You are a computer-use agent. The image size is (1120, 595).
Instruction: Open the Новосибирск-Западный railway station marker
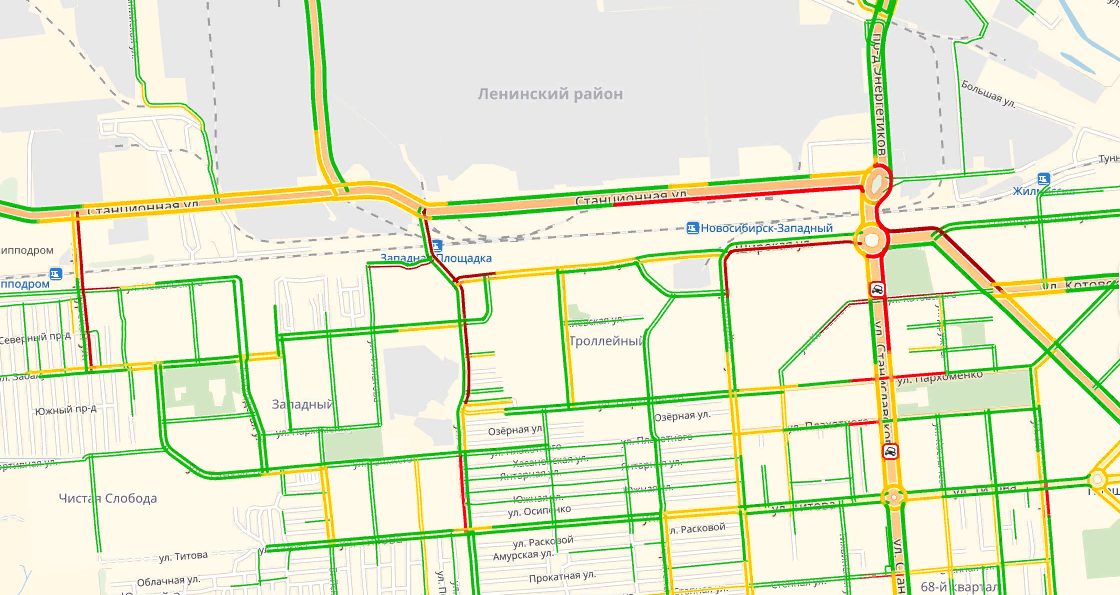692,228
